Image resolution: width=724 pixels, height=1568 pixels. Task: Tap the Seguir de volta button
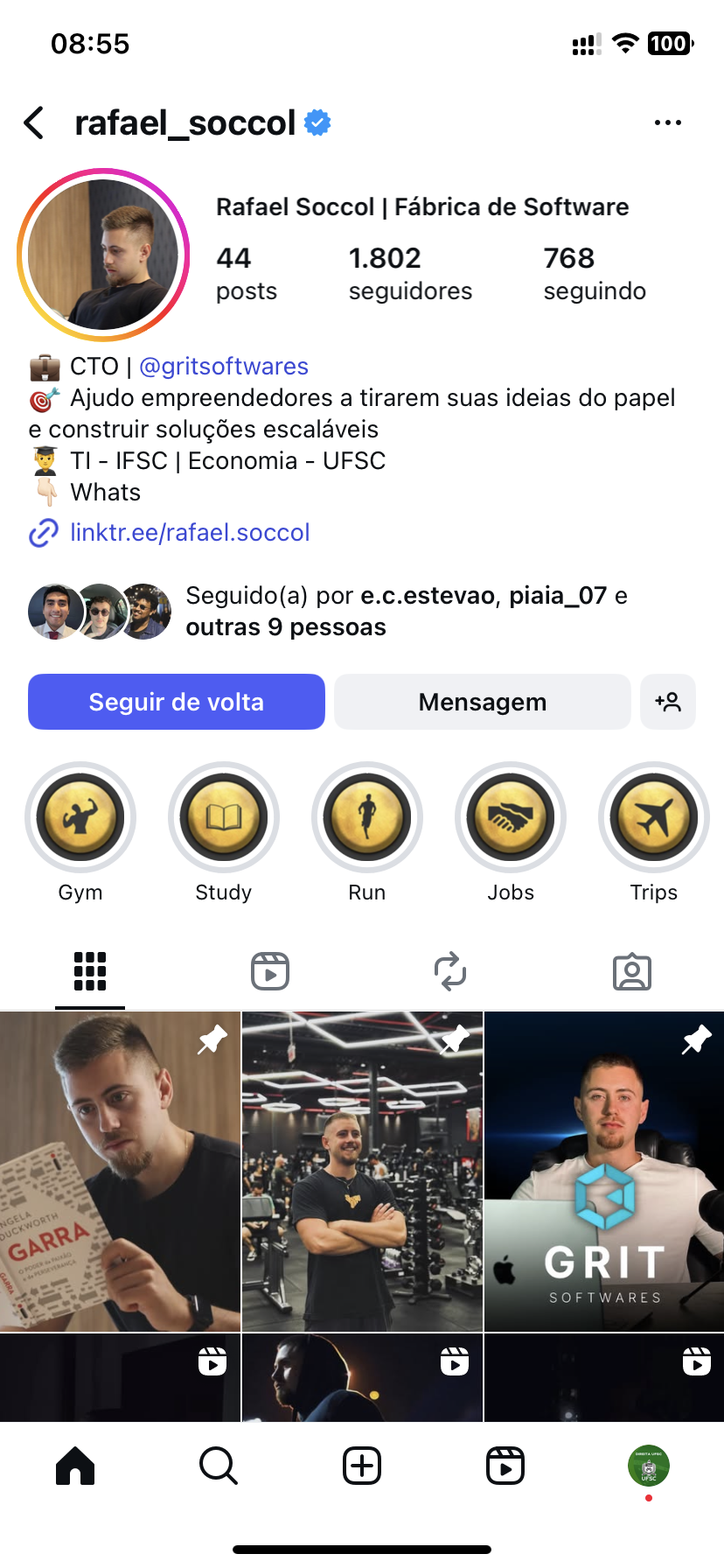point(177,702)
